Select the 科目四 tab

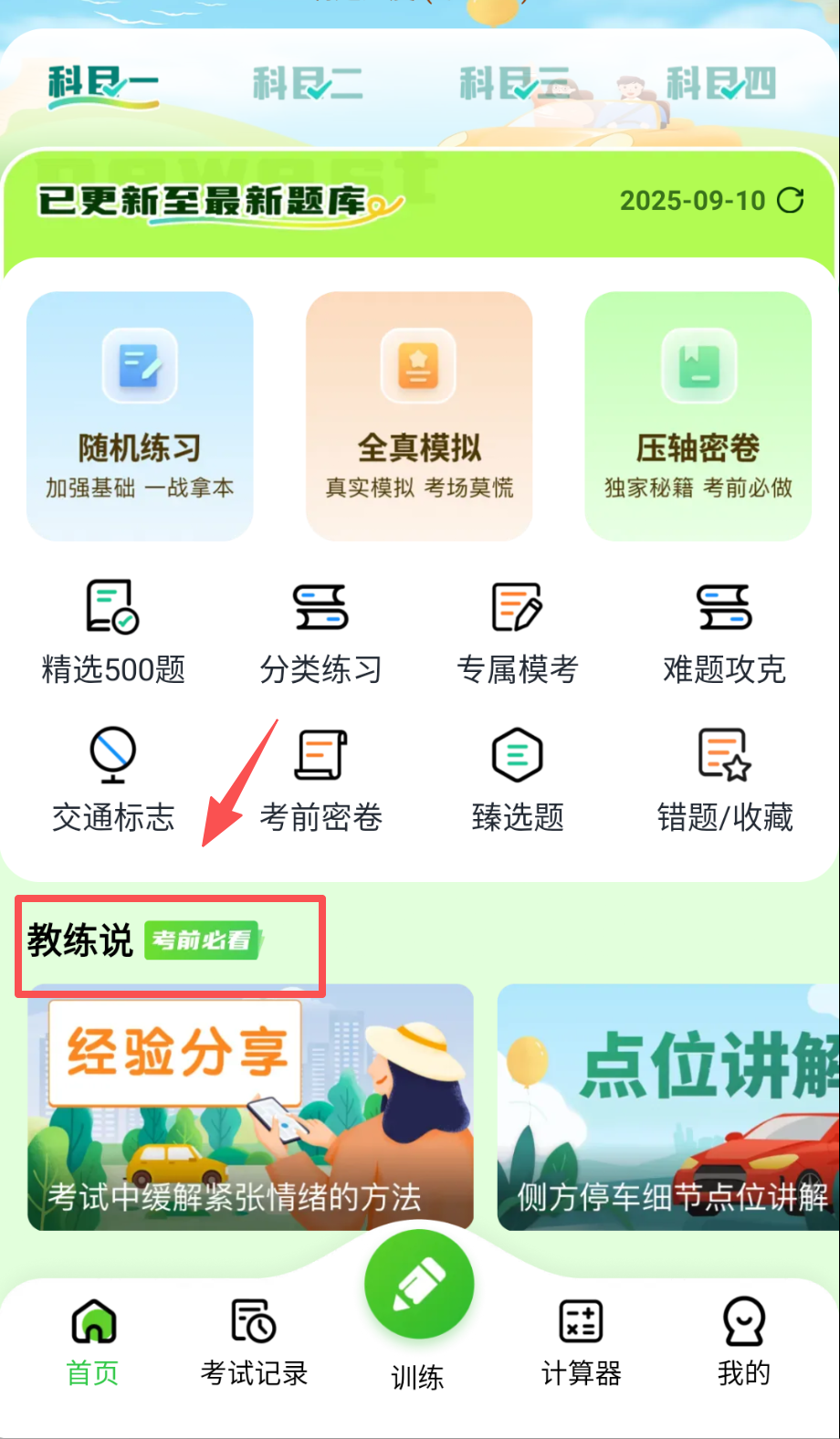click(x=720, y=84)
